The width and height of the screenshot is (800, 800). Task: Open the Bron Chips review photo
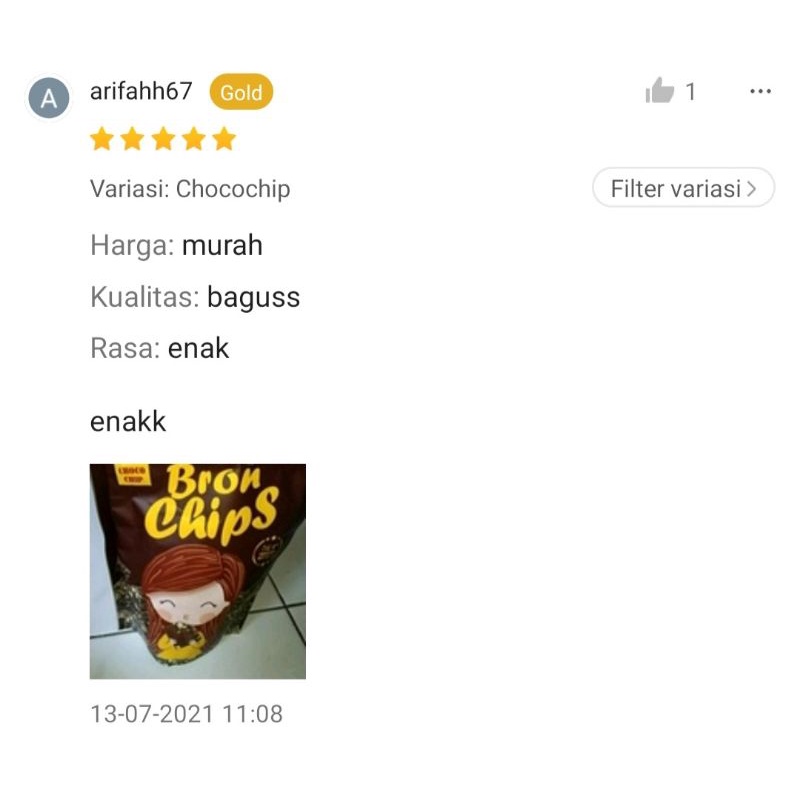click(x=198, y=571)
